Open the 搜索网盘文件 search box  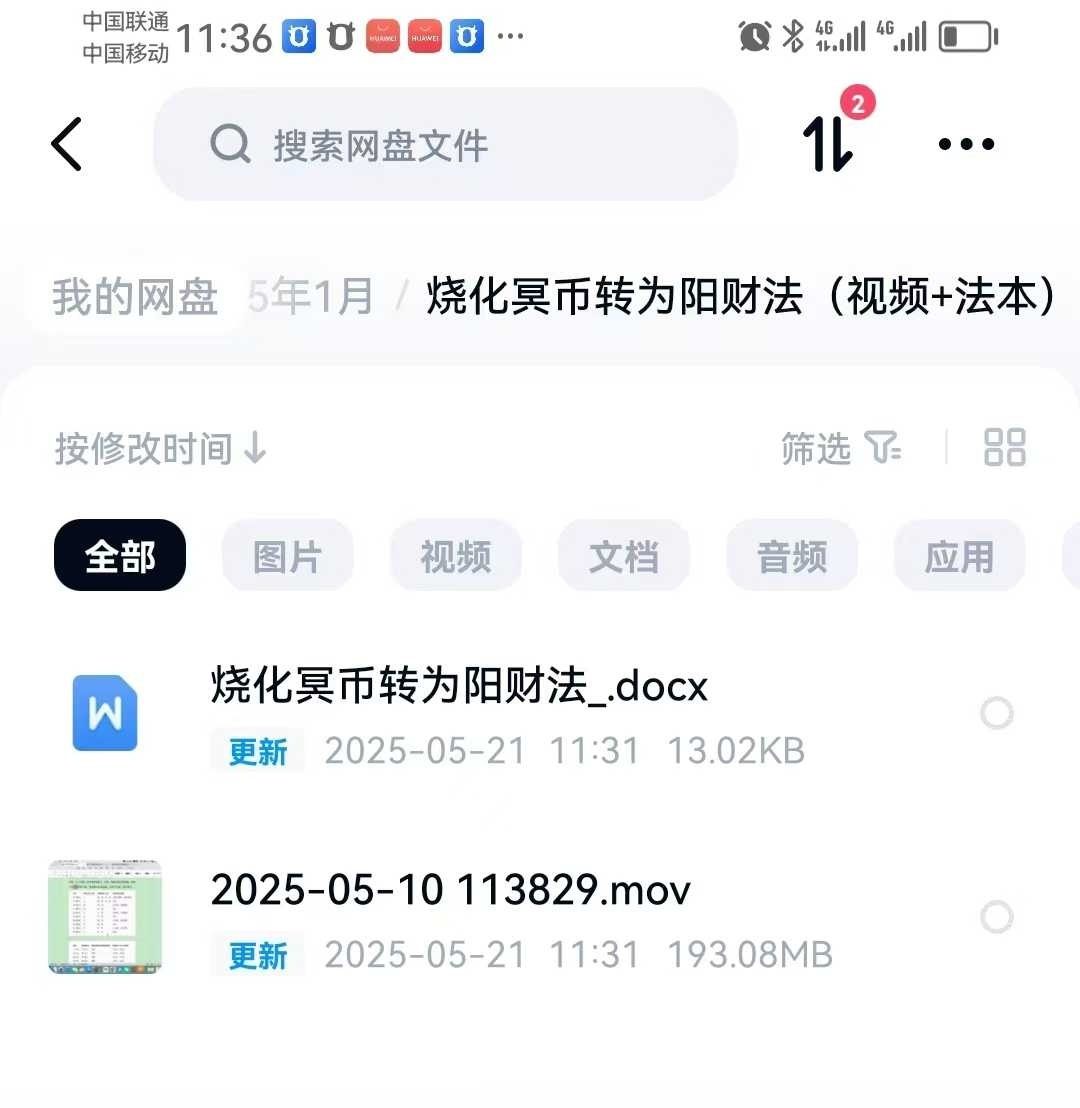click(445, 145)
